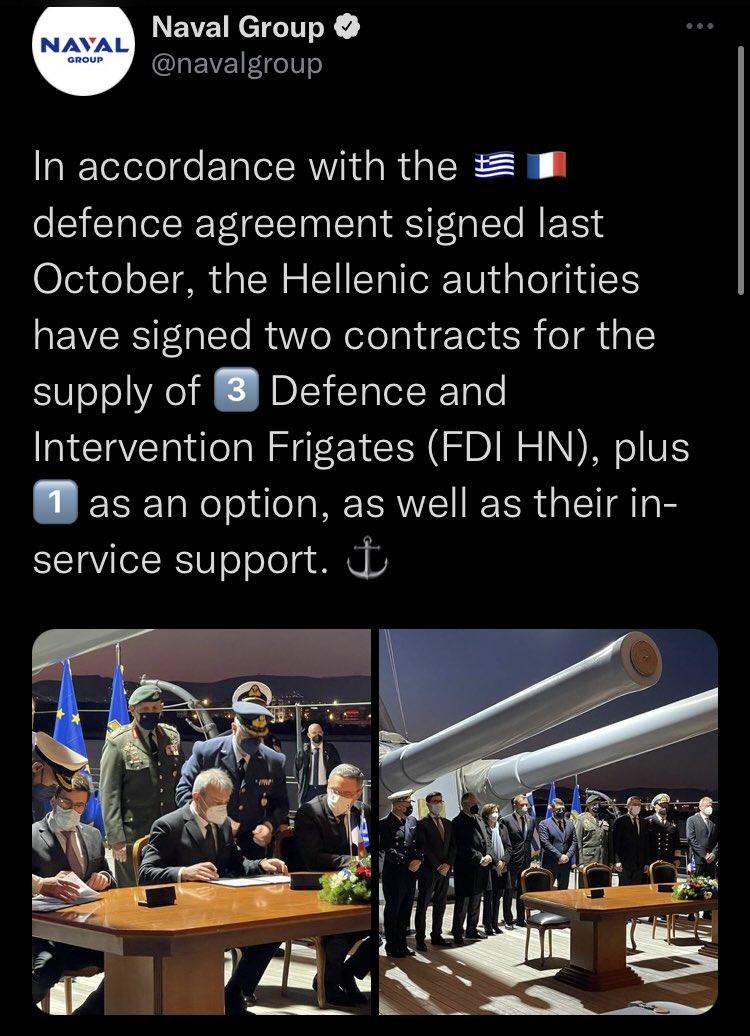This screenshot has height=1036, width=750.
Task: Open the @navalgroup profile handle
Action: (237, 64)
